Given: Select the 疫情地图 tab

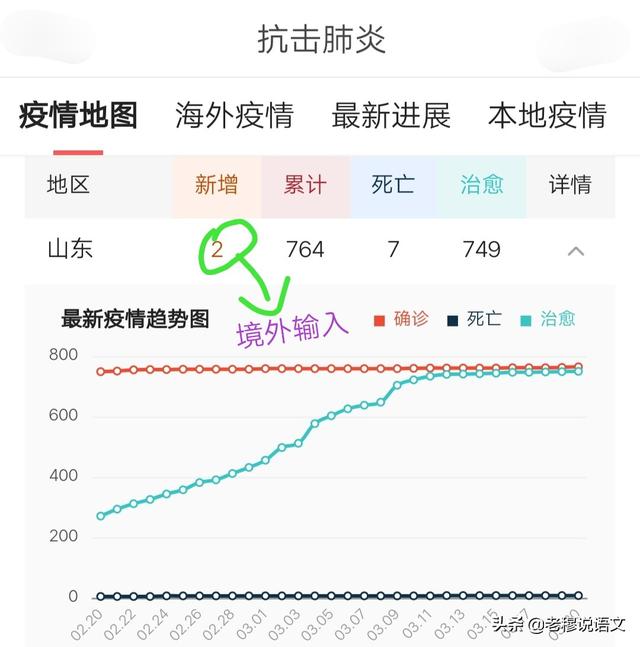Looking at the screenshot, I should click(78, 115).
